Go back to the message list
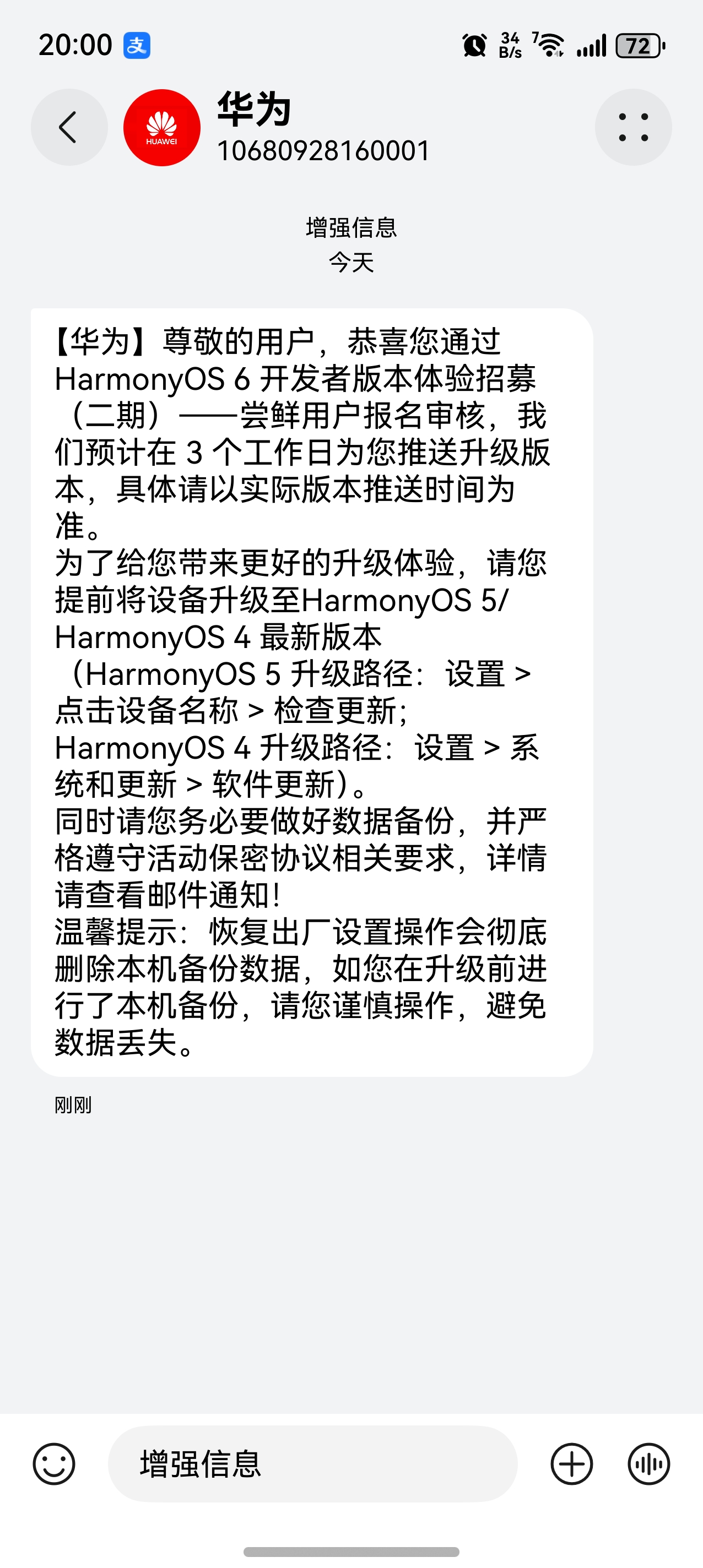Image resolution: width=703 pixels, height=1568 pixels. pos(69,127)
